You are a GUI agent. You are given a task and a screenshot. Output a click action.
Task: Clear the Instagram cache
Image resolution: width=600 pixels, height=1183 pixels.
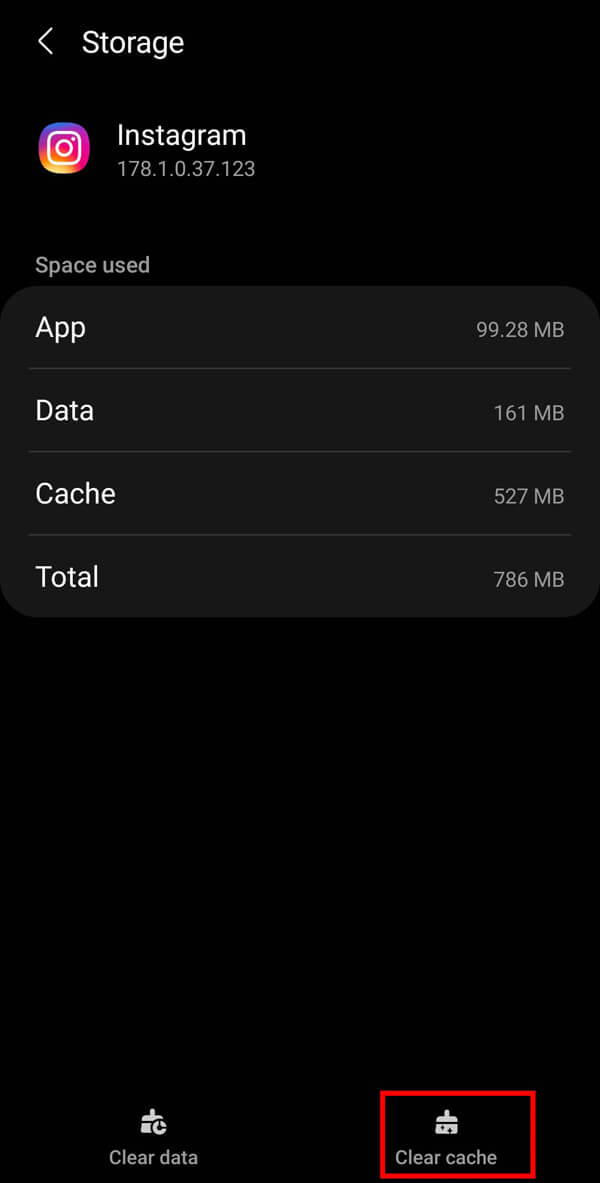pos(446,1137)
